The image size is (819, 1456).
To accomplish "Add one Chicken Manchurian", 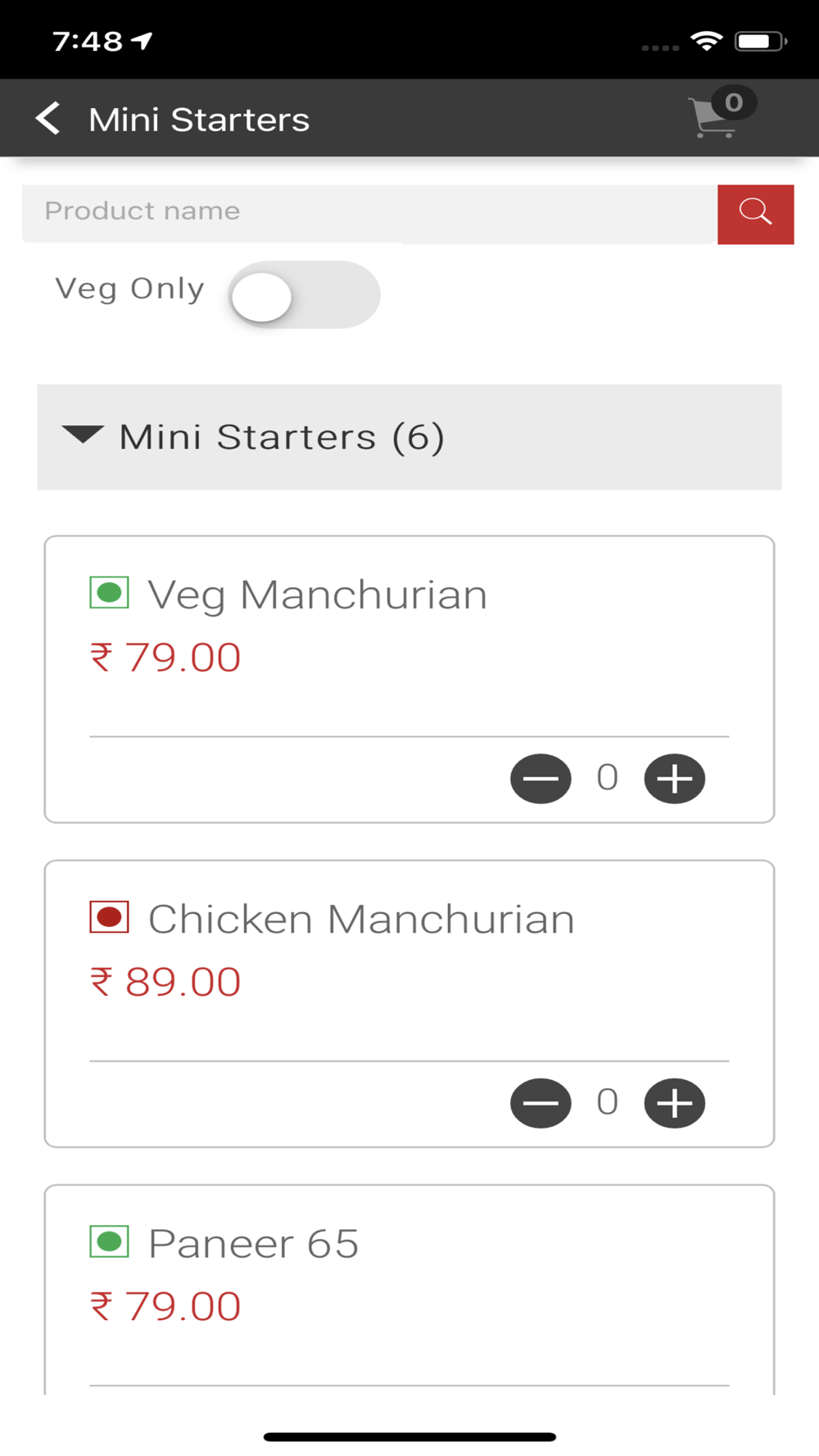I will click(675, 1103).
